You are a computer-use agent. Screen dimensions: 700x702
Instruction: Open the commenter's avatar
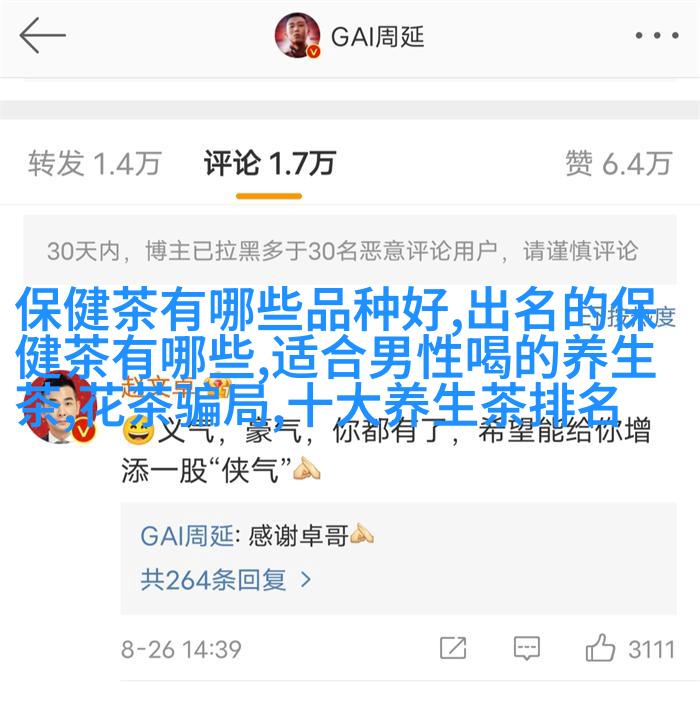[62, 406]
